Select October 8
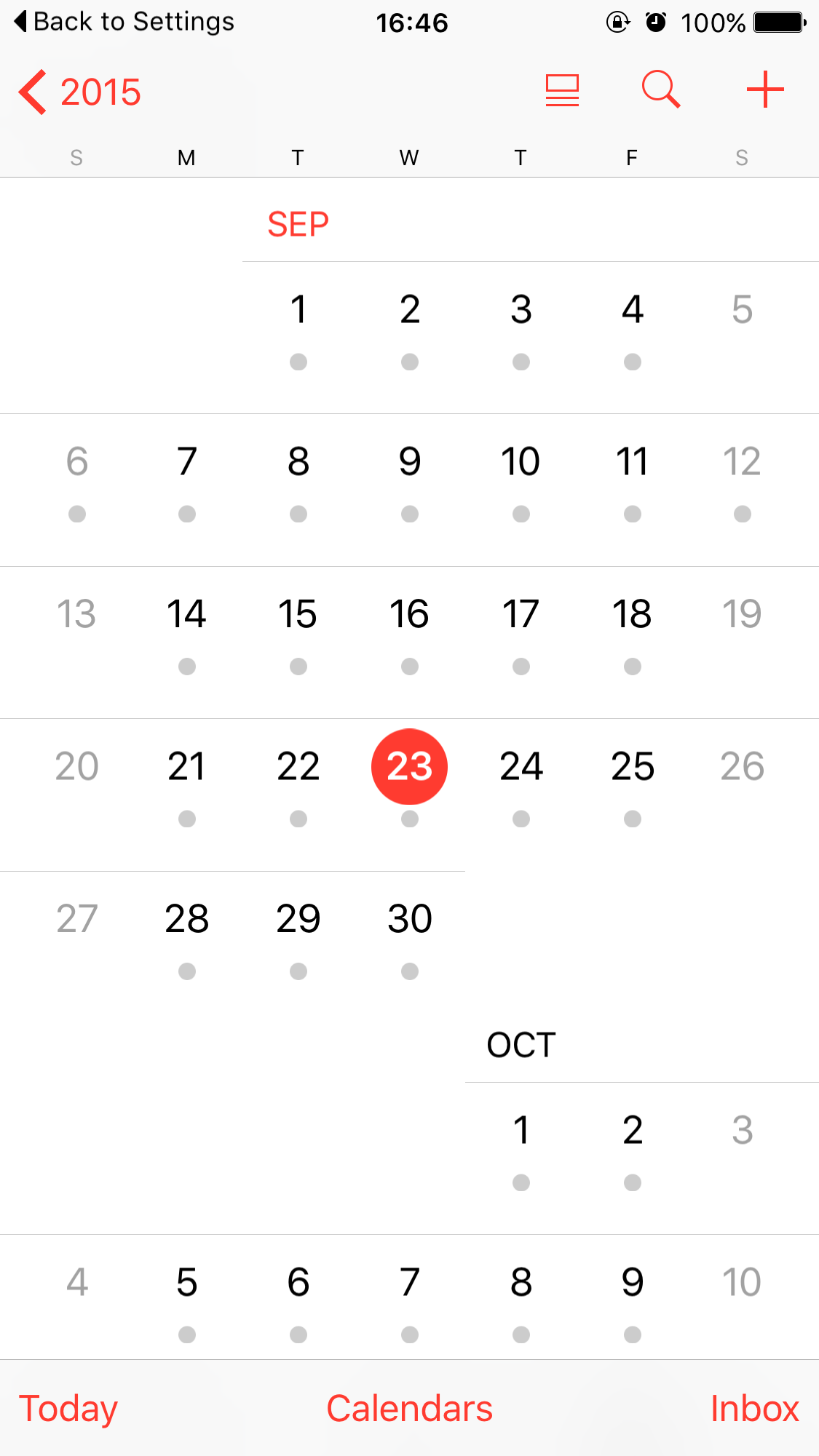 (x=521, y=1282)
